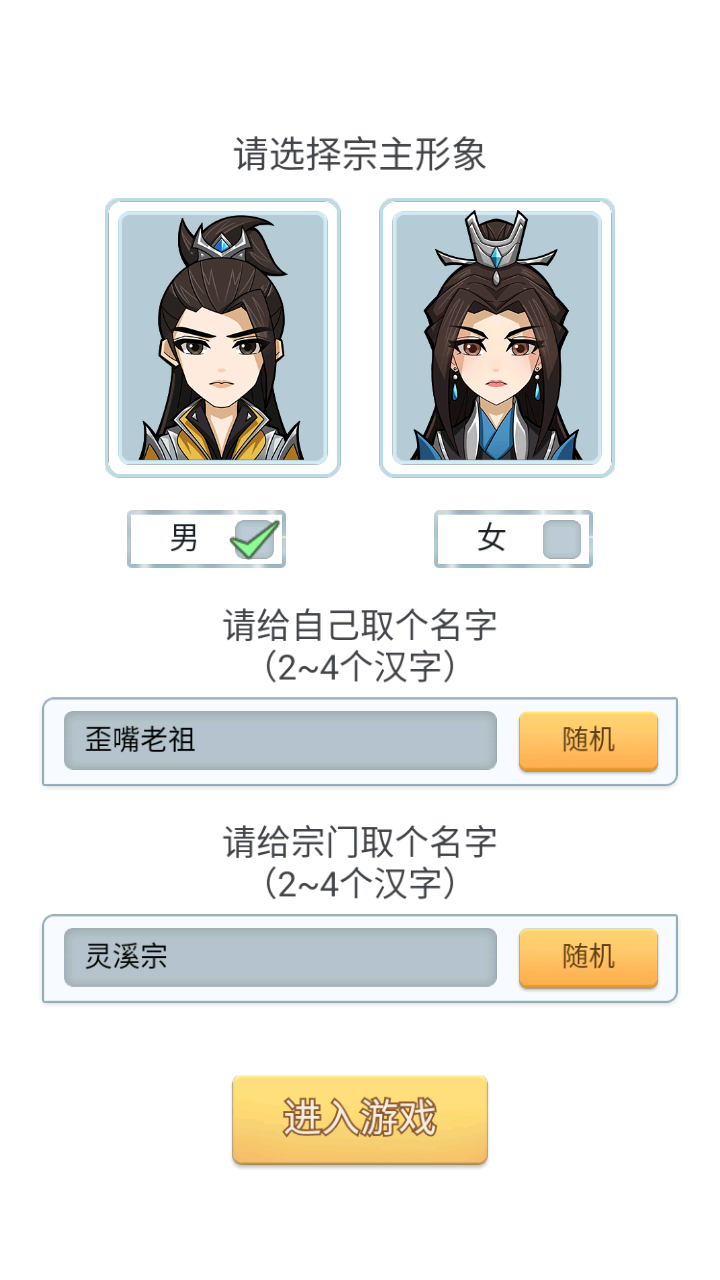Select the female sect leader portrait
720x1280 pixels.
coord(497,337)
